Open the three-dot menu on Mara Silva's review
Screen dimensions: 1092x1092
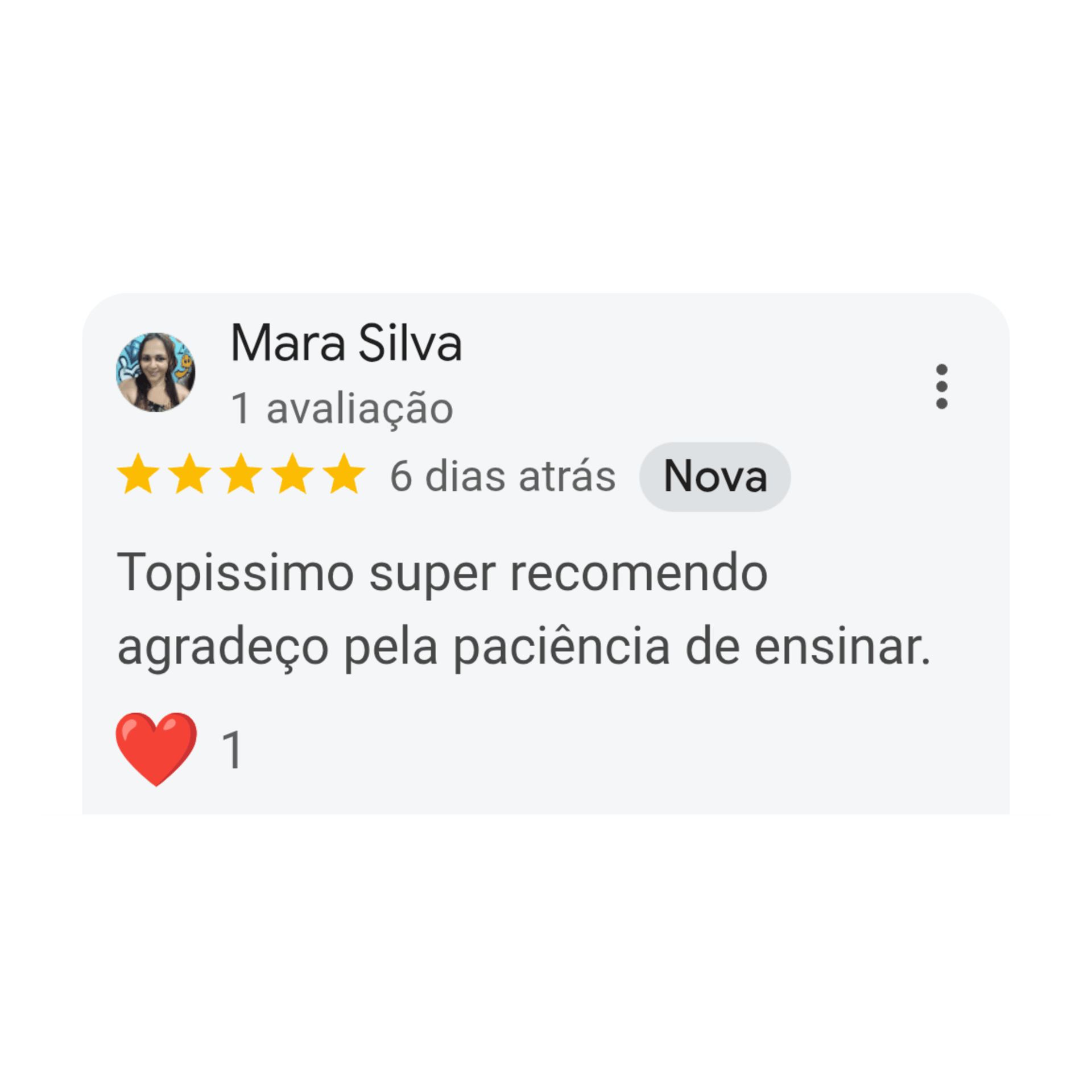tap(941, 387)
